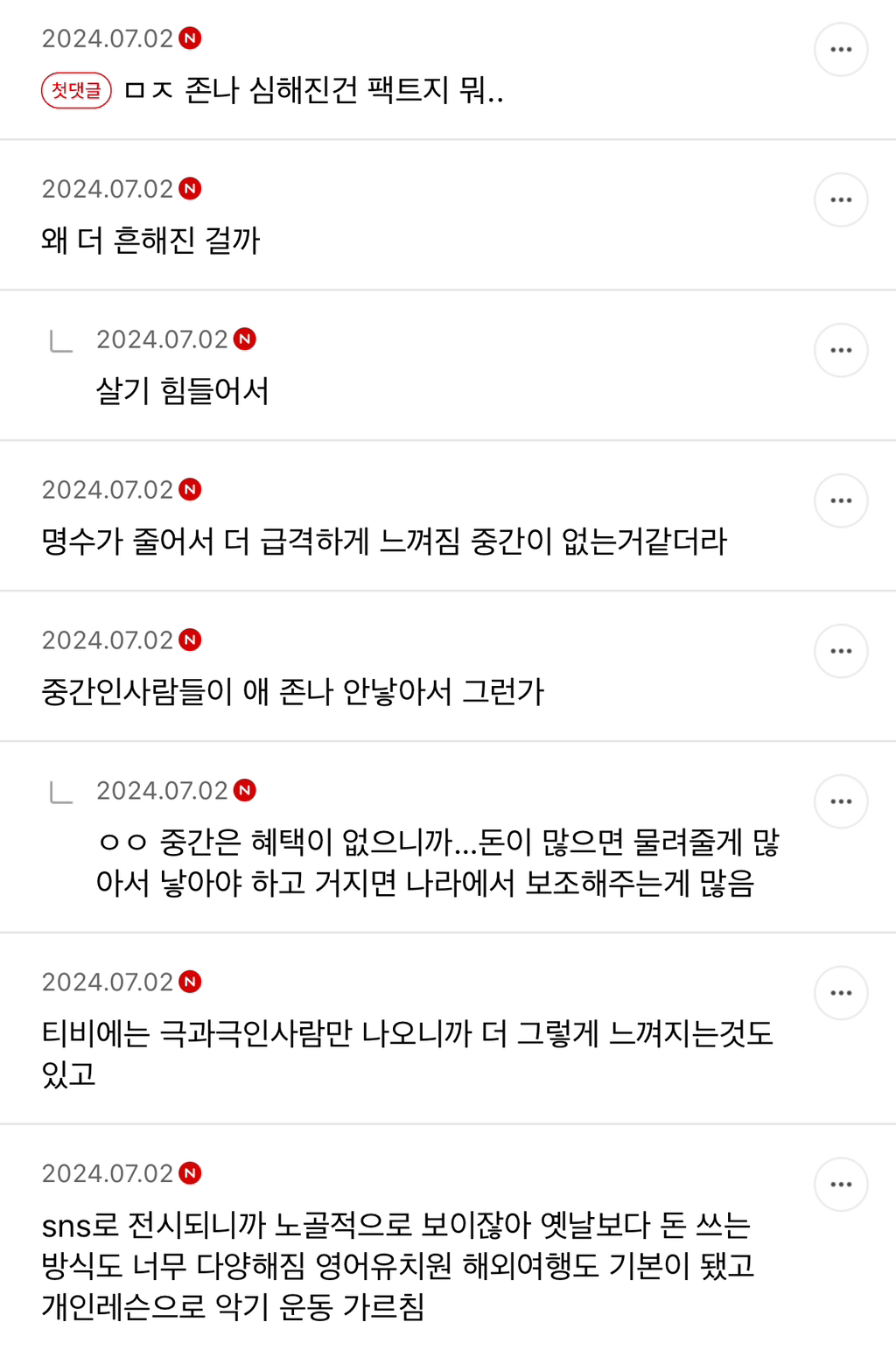Screen dimensions: 896x1350
Task: Tap the three-dot menu on '명수가 줄어서' comment
Action: [x=840, y=501]
